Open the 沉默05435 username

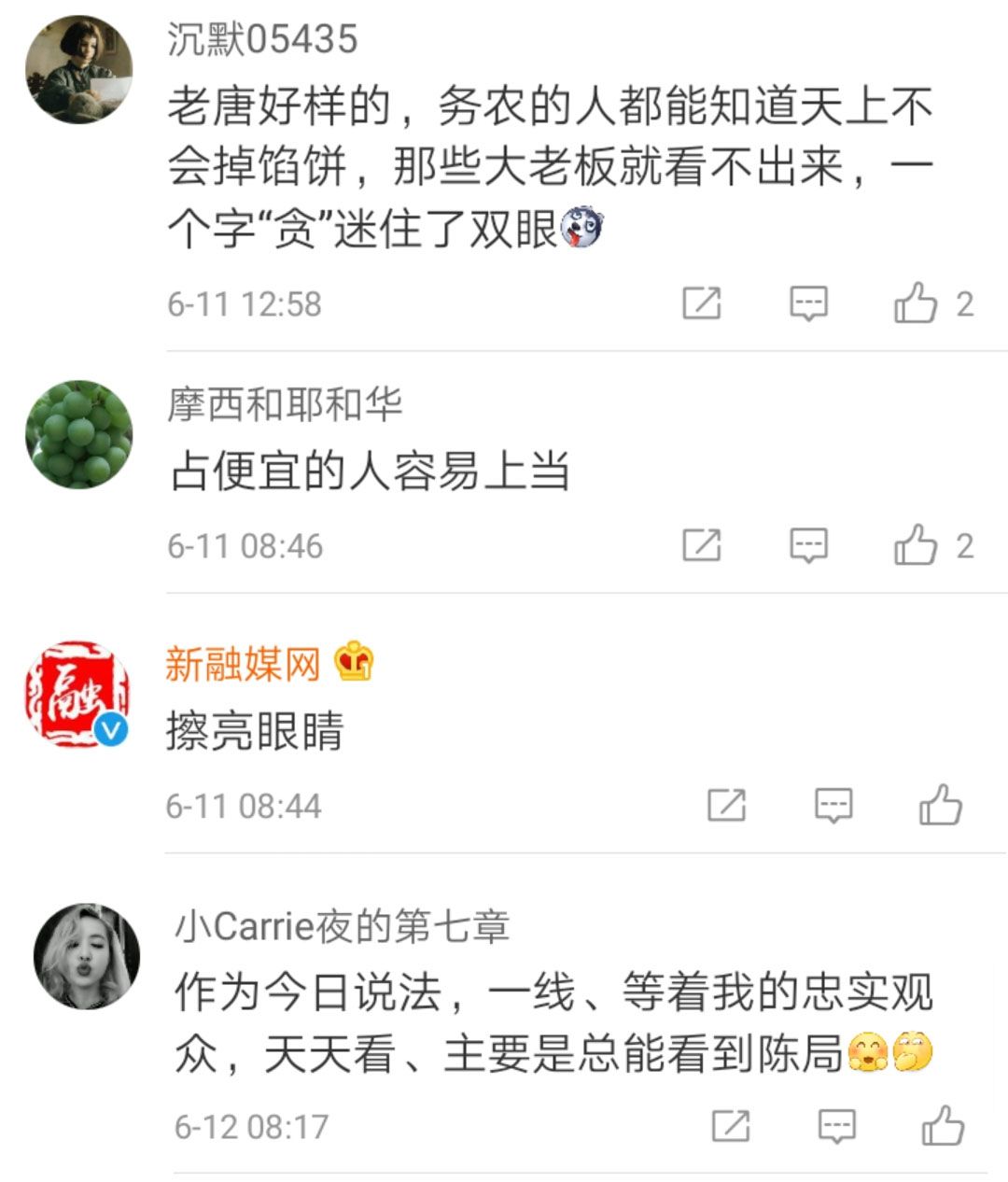point(262,39)
